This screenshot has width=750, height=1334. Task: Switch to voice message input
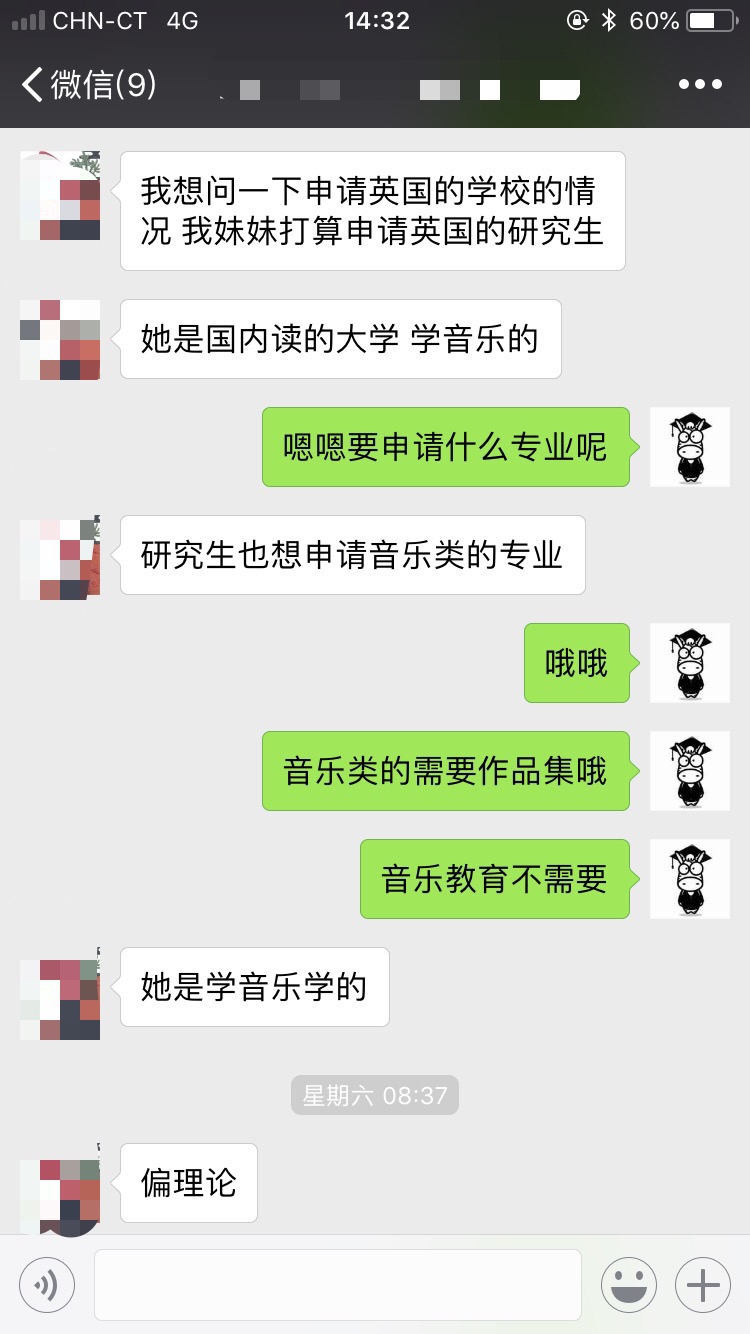46,1284
